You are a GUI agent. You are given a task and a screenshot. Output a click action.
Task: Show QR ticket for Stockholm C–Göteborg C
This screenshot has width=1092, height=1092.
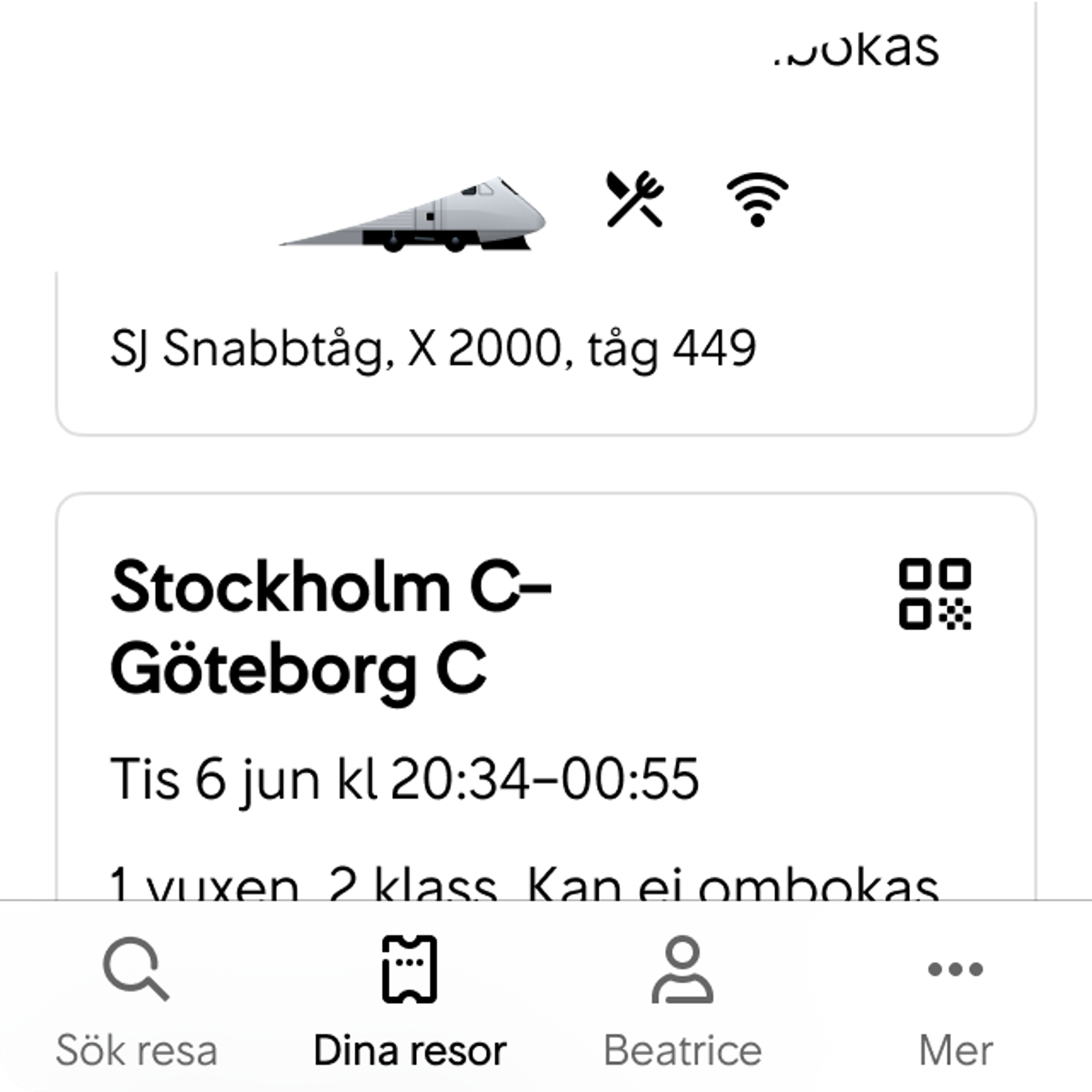click(935, 594)
